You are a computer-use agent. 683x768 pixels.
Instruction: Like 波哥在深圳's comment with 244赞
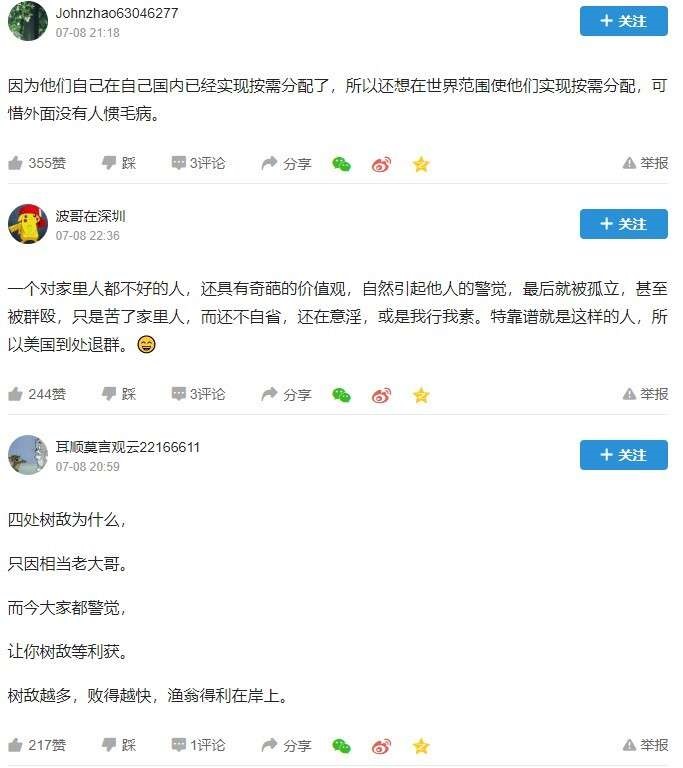37,394
